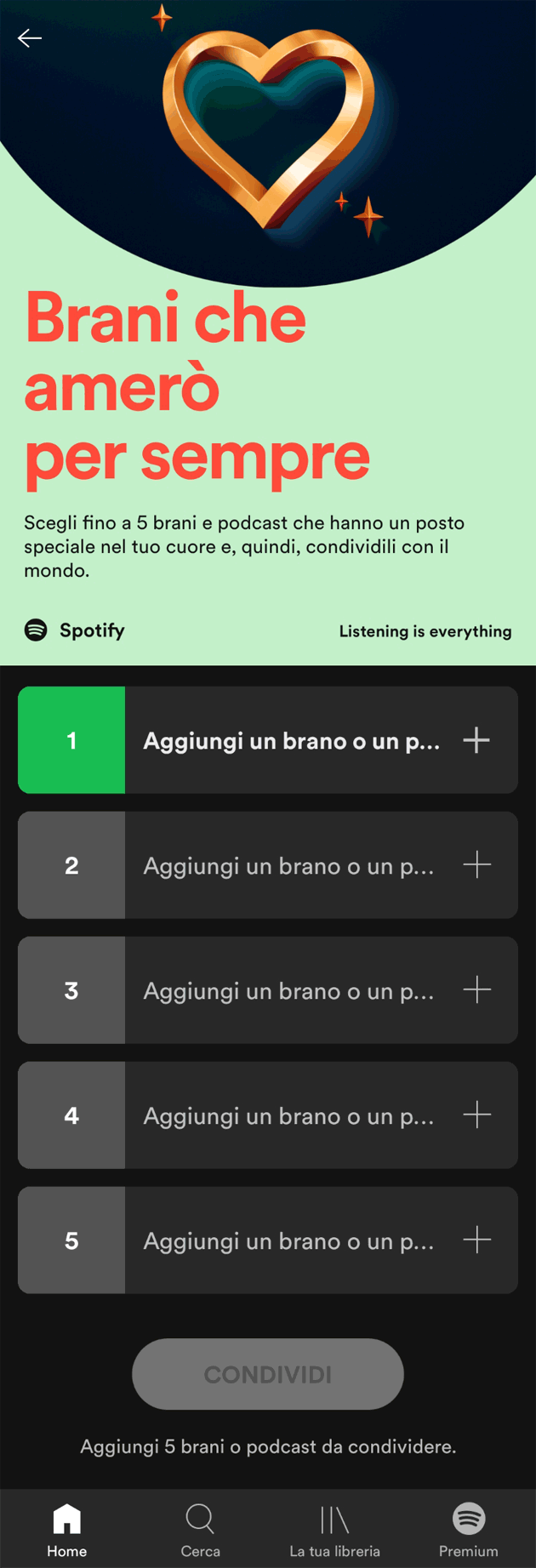Open the Cerca tab
The image size is (536, 1568).
(201, 1529)
